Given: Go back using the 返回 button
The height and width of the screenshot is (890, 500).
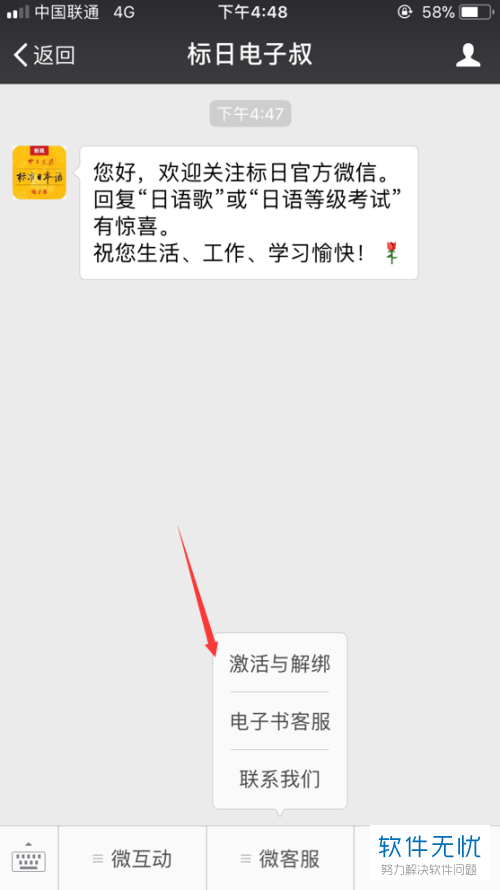Looking at the screenshot, I should (44, 55).
